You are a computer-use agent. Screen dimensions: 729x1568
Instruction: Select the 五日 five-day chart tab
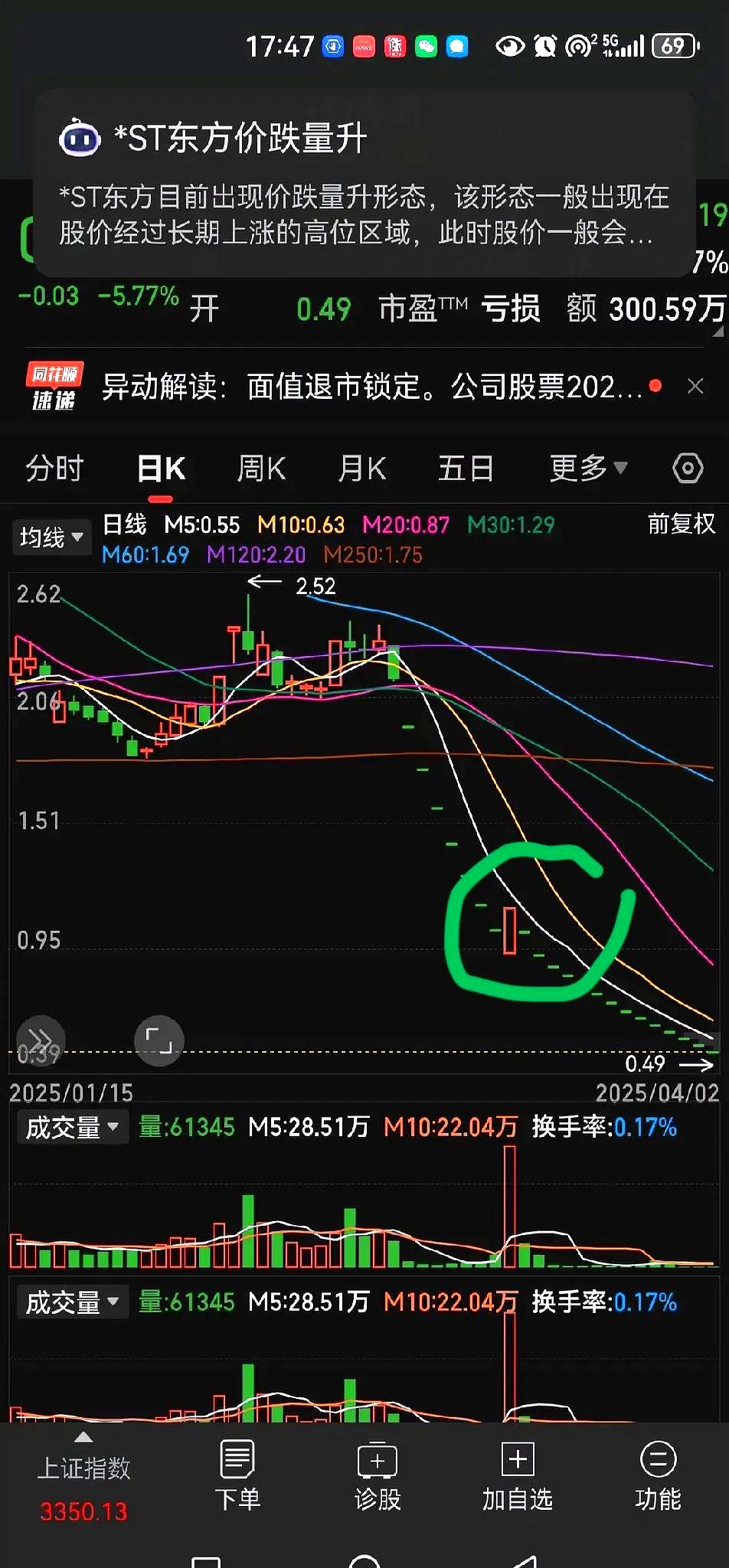(466, 468)
